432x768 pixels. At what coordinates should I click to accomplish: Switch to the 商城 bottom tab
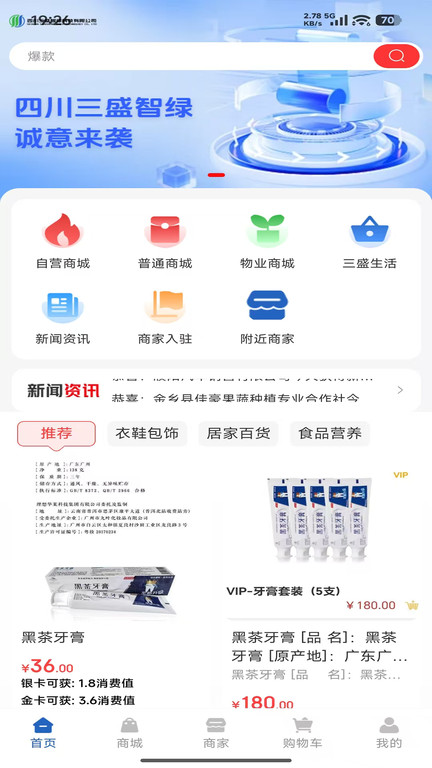coord(130,733)
